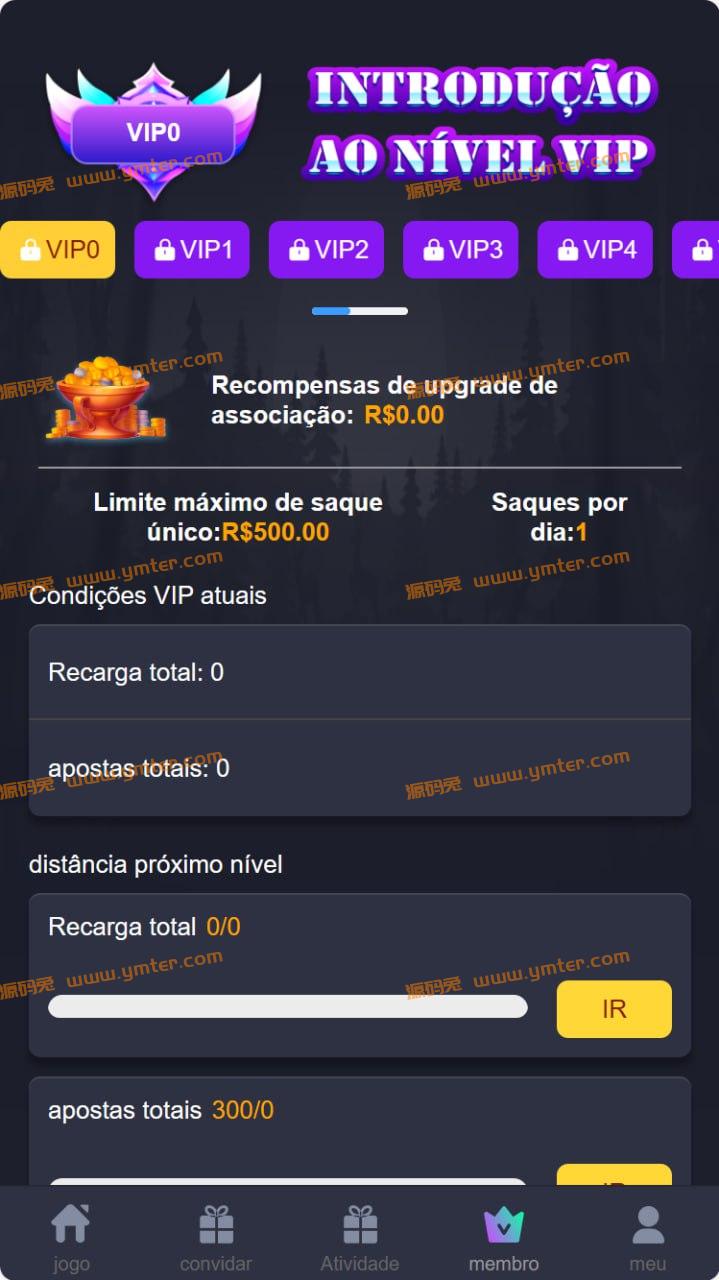Go to the jogo tab
The image size is (719, 1280).
(71, 1238)
